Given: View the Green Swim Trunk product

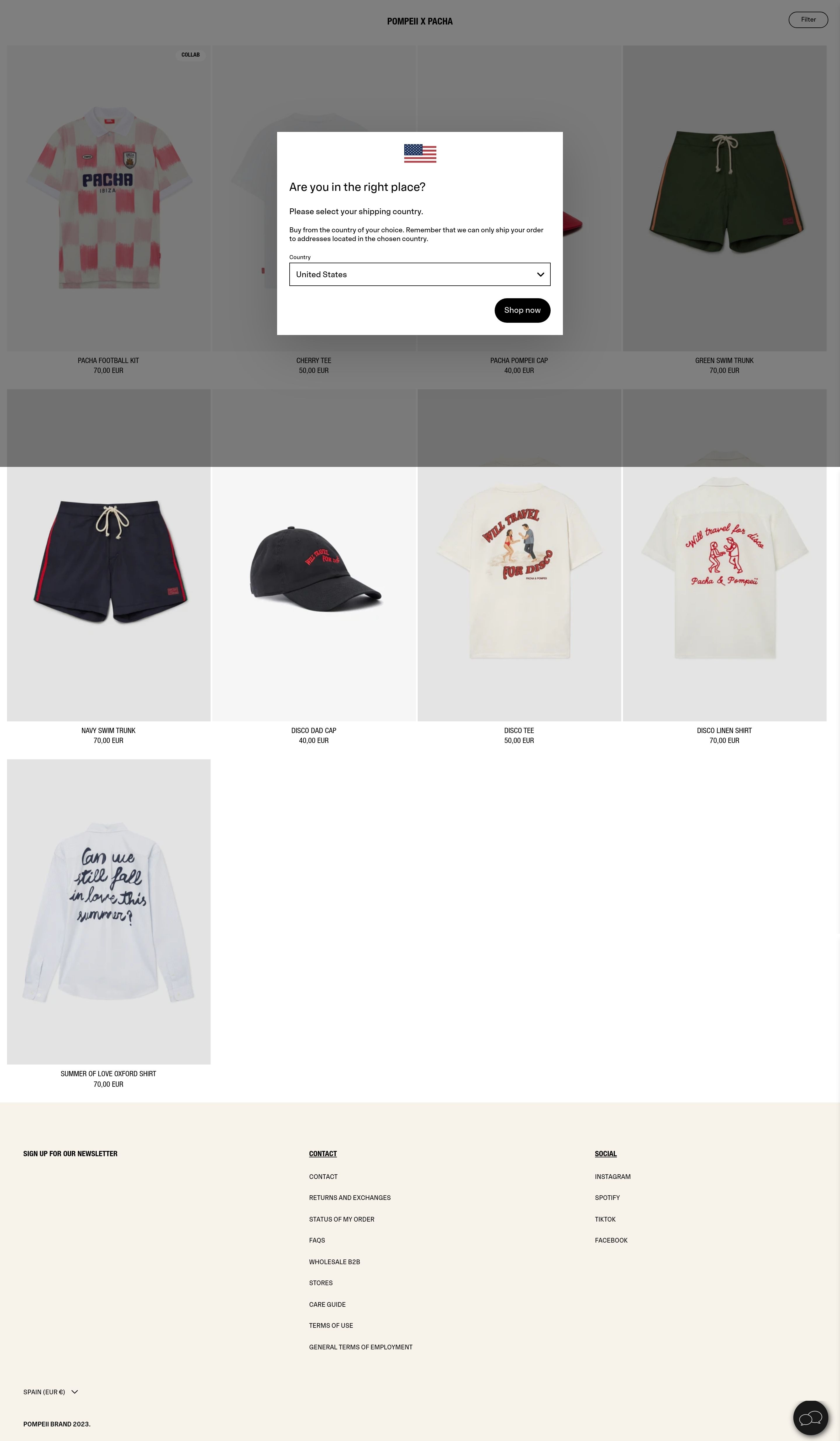Looking at the screenshot, I should (x=724, y=198).
